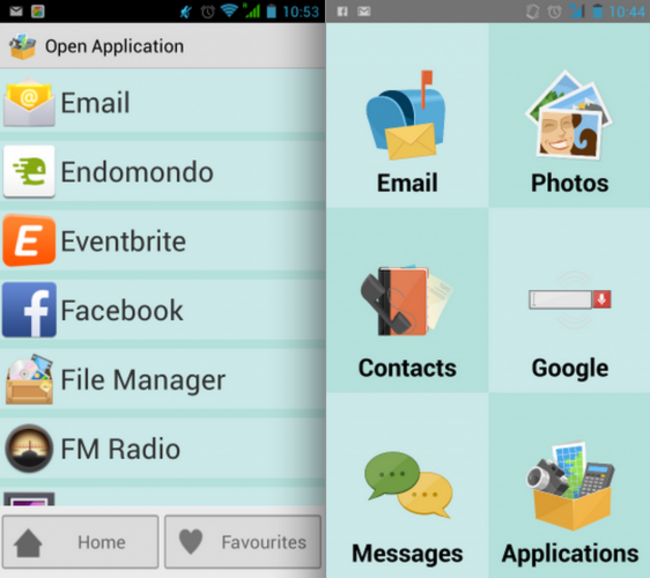Tap the Home button
Viewport: 650px width, 578px height.
pos(81,542)
